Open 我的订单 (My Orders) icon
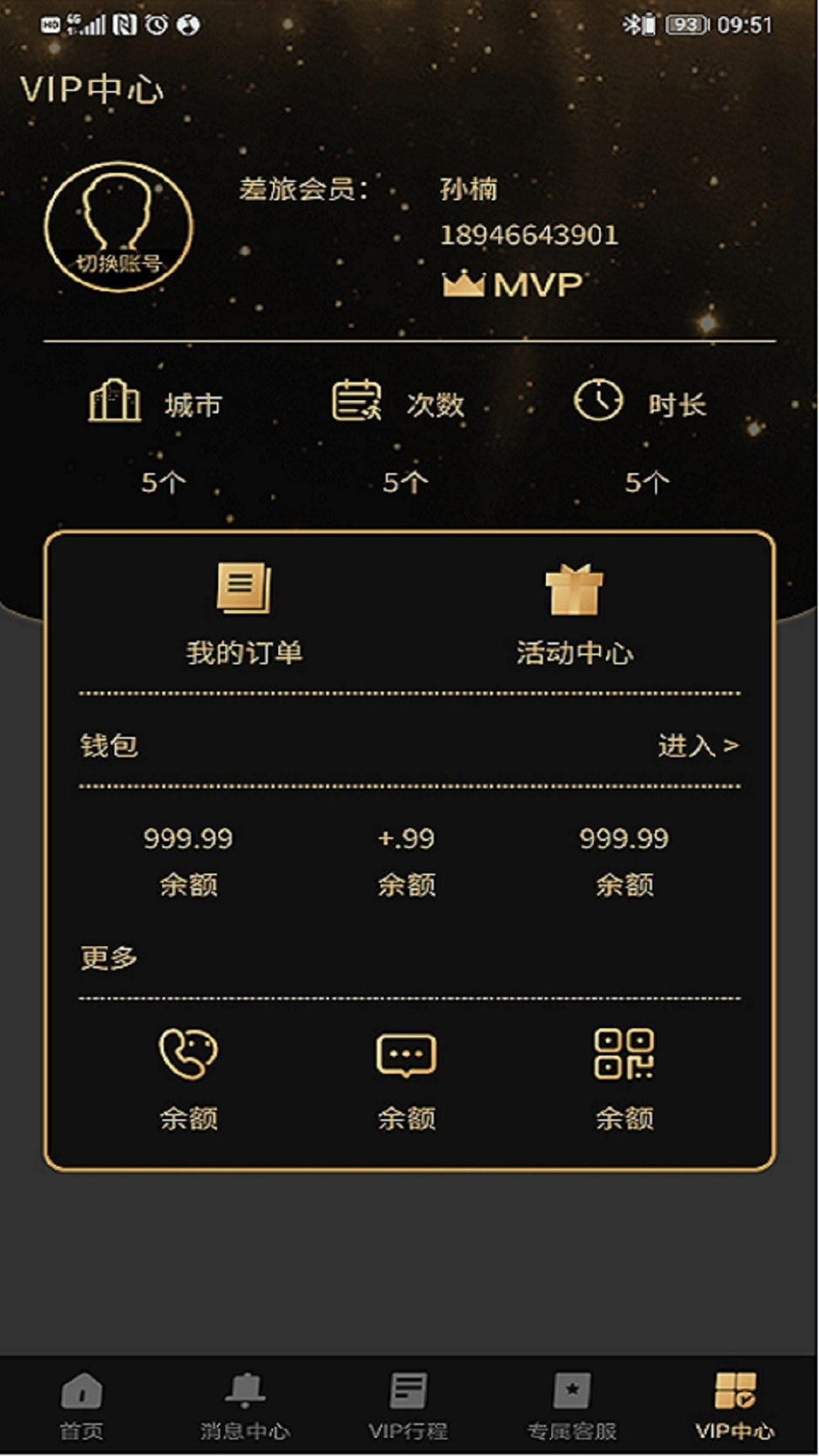This screenshot has width=819, height=1456. click(x=242, y=590)
